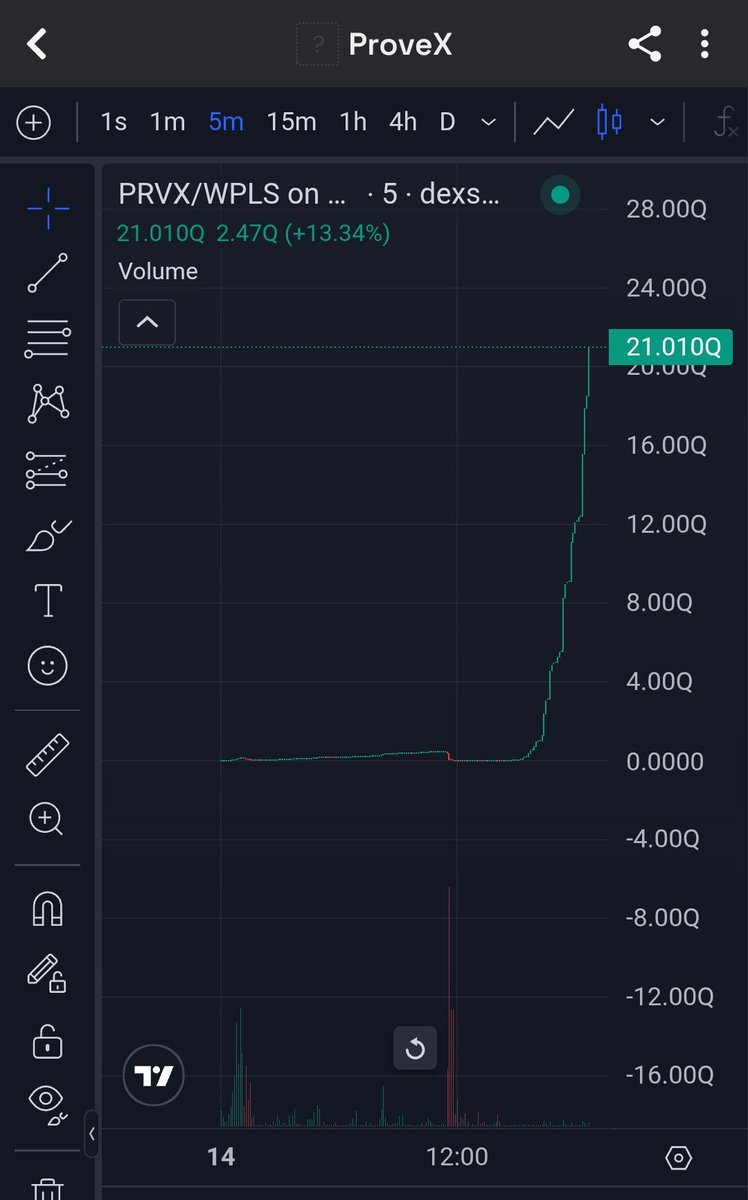
Task: Select the candlestick chart style
Action: pos(608,122)
